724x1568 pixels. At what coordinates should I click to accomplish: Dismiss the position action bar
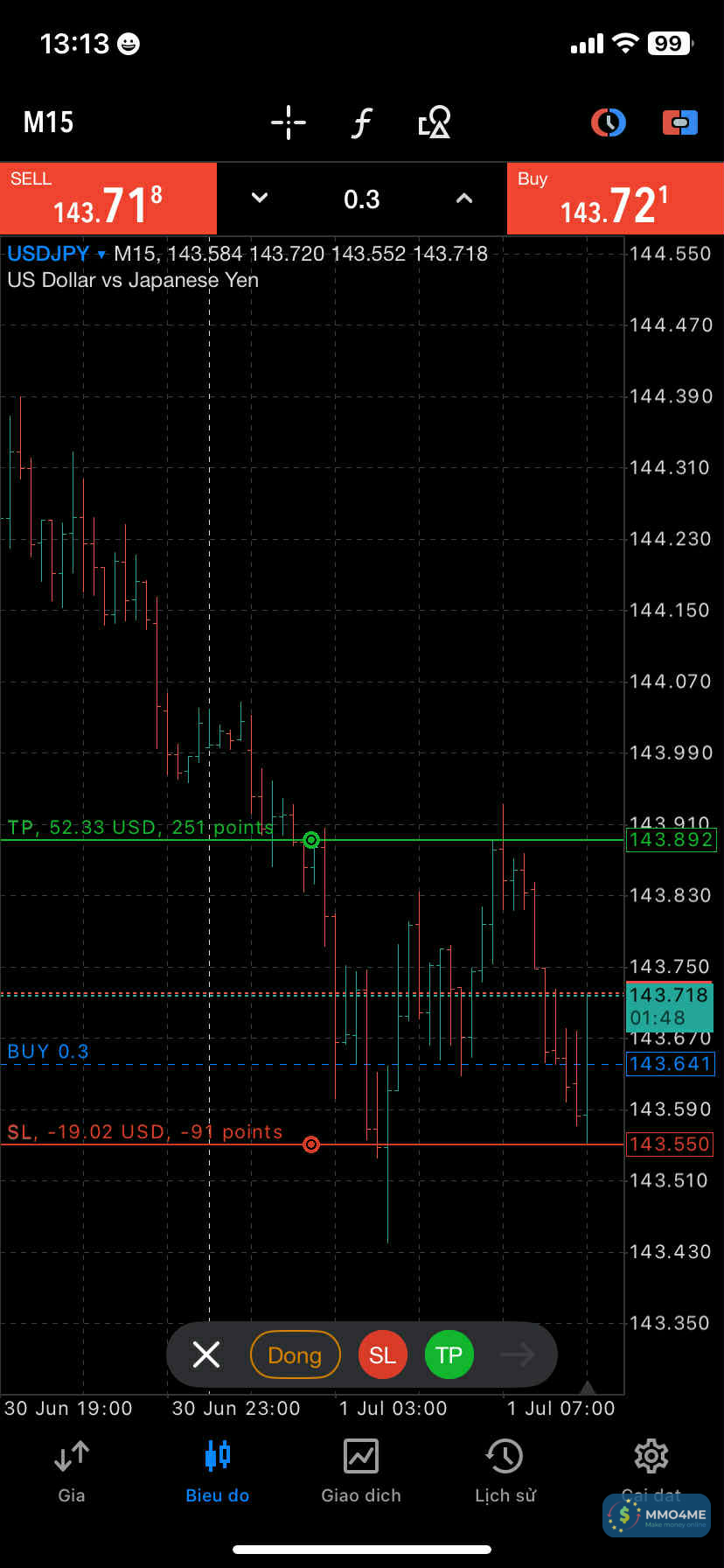pos(206,1354)
